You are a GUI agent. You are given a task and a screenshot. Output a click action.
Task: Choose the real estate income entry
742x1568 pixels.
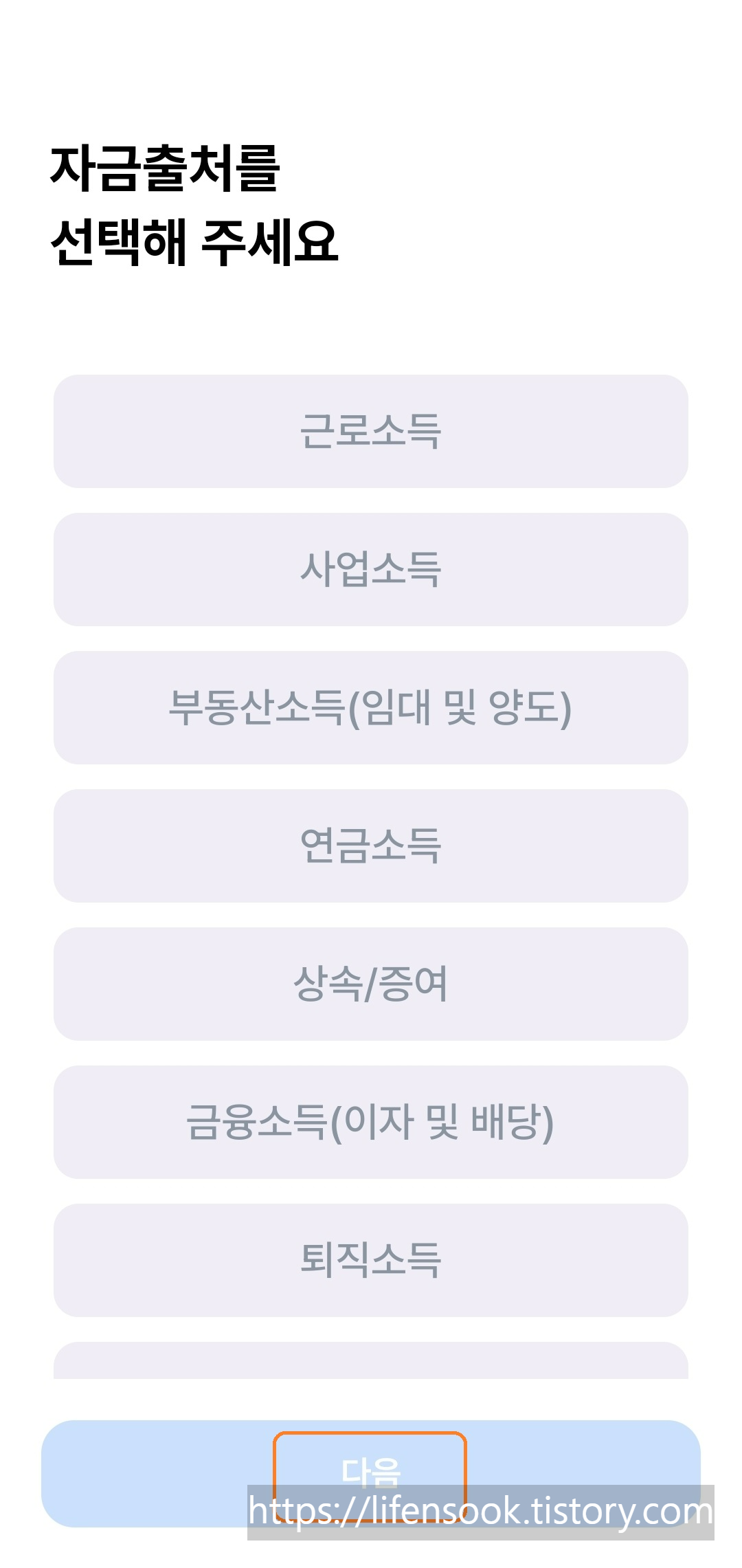[x=371, y=708]
